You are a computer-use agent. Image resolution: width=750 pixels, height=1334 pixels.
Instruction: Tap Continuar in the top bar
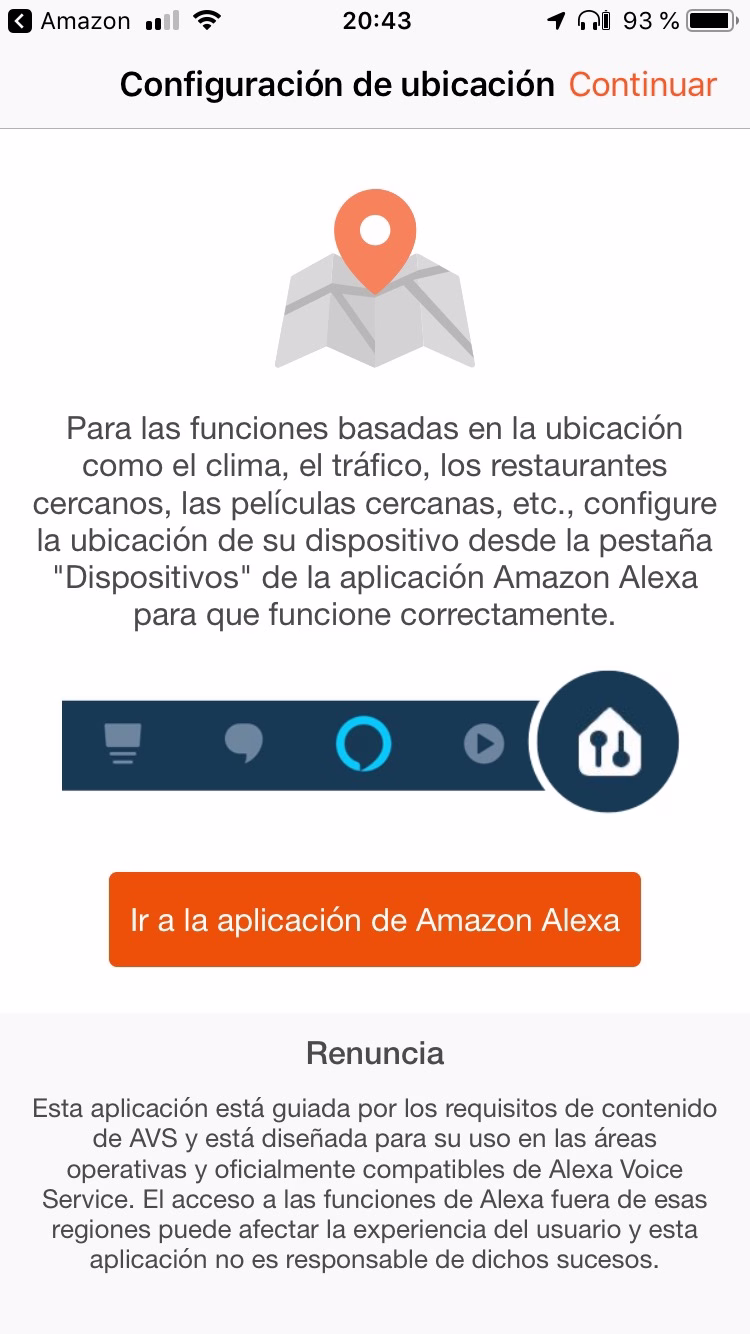click(643, 85)
